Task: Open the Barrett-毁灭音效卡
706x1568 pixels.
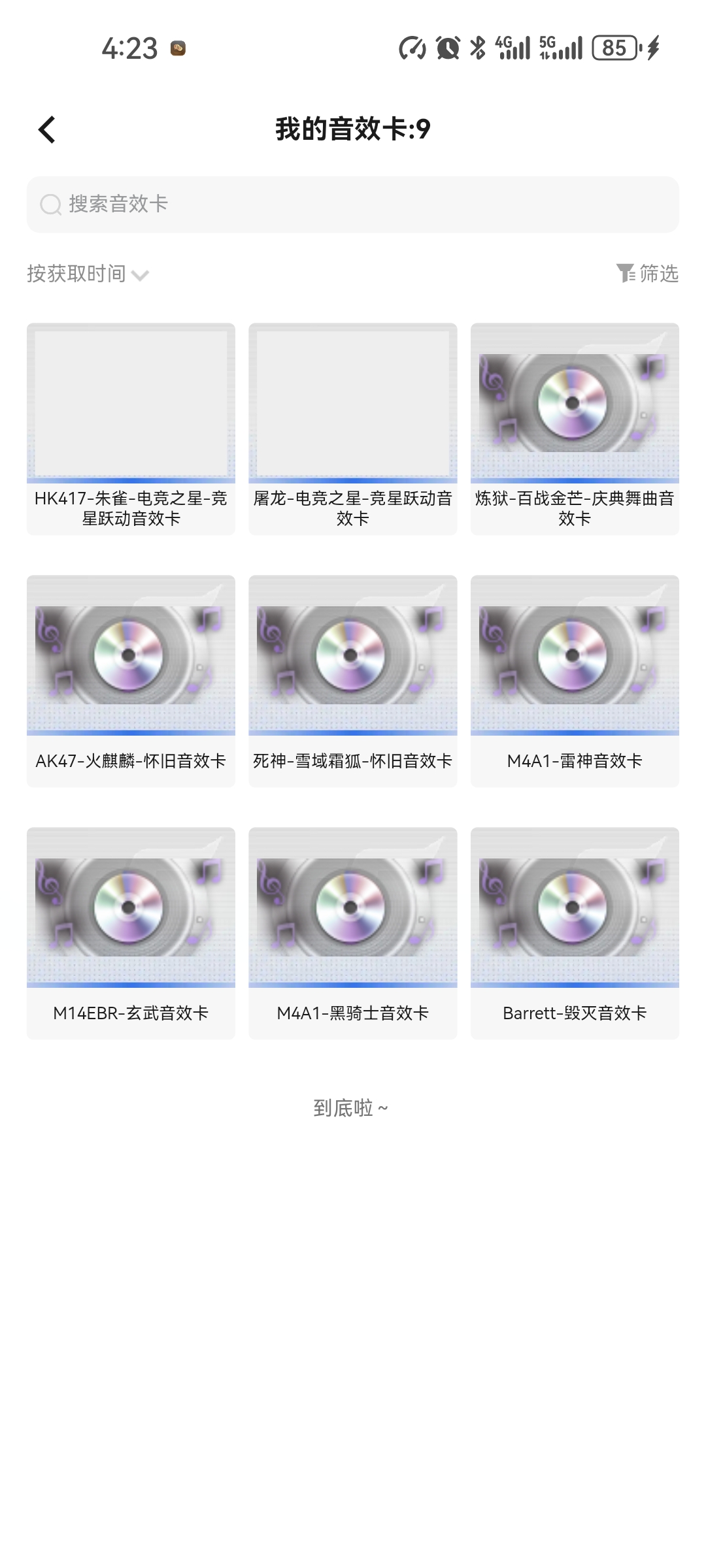Action: (x=575, y=933)
